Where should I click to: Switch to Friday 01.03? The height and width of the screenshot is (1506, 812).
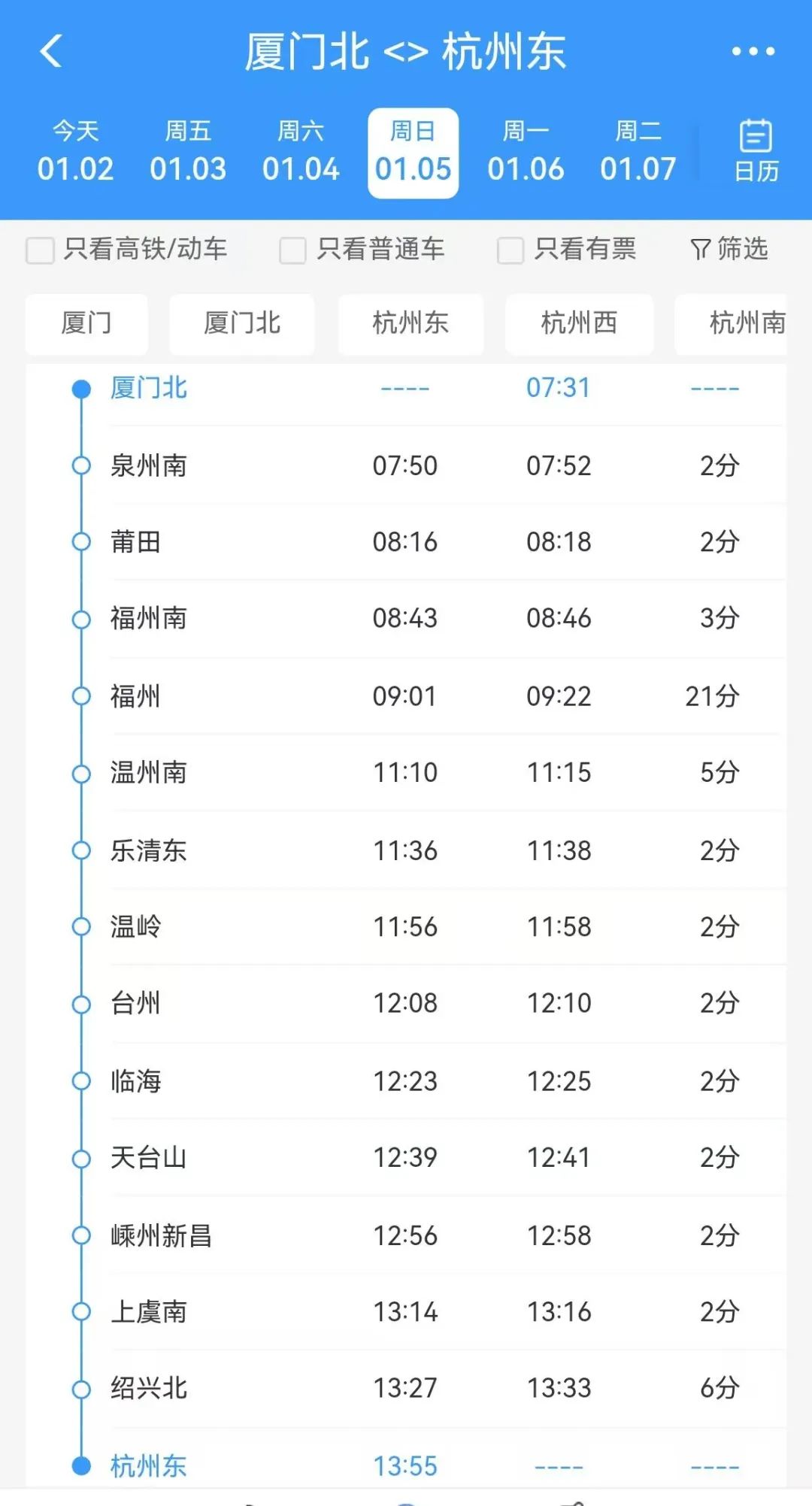188,153
